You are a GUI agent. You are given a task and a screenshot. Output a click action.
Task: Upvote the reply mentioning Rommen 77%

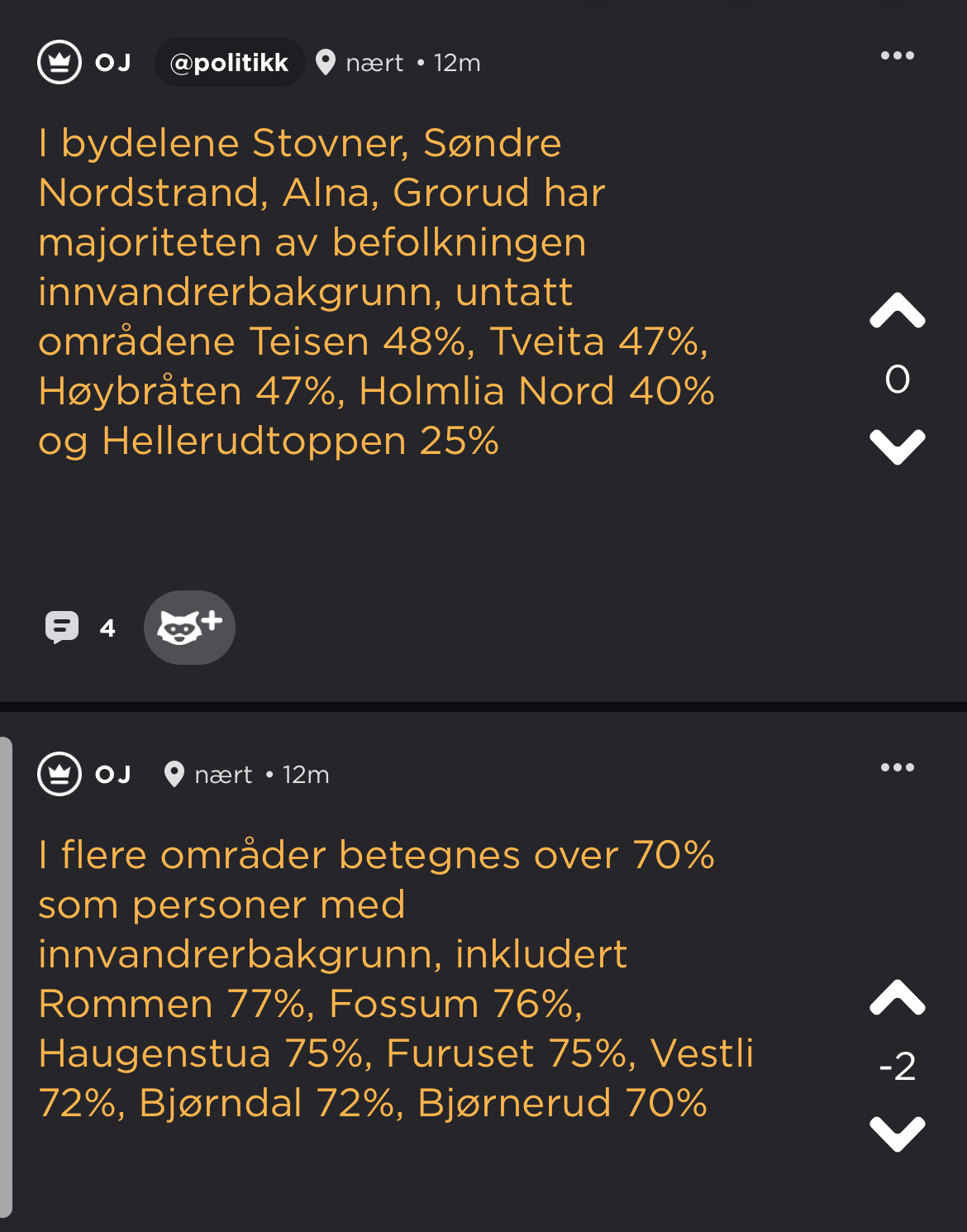click(897, 998)
